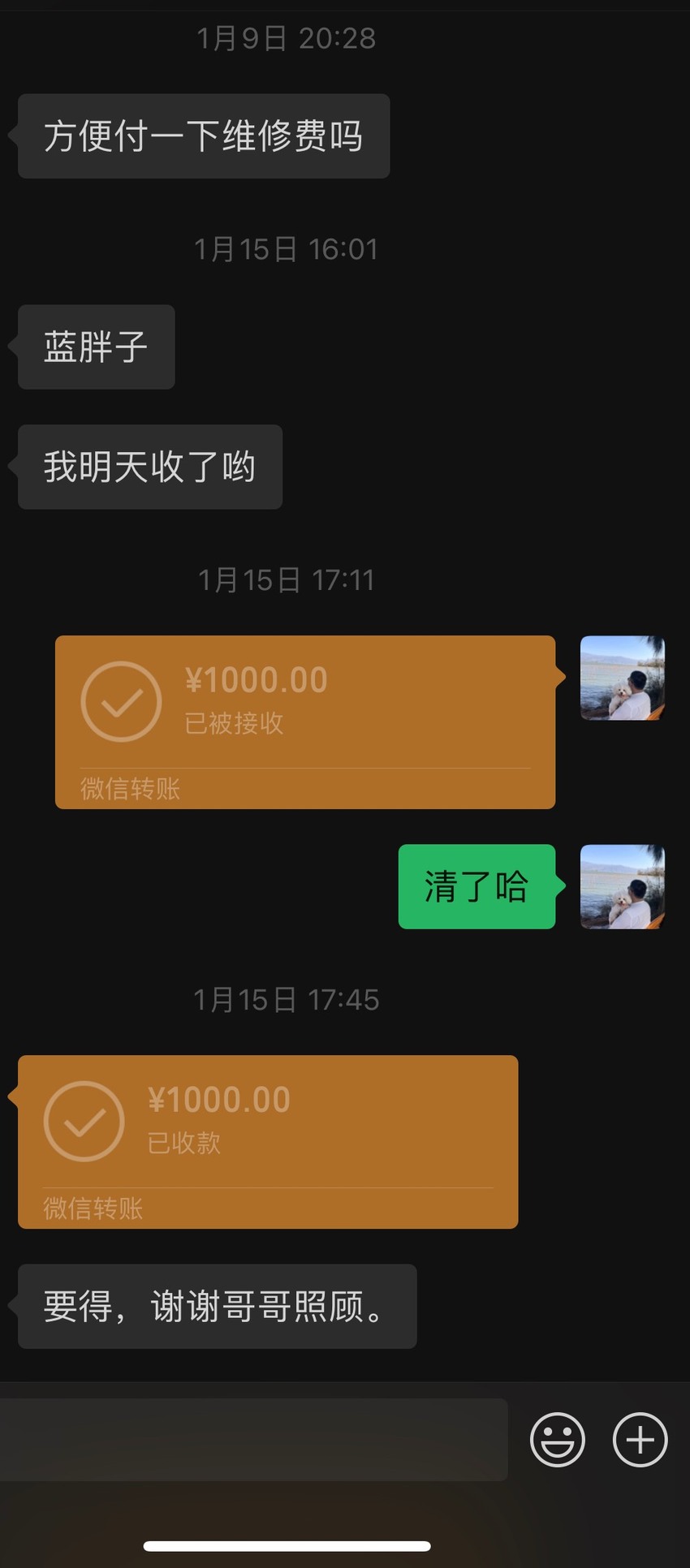Open the sent ¥1000.00 transfer marked 已被接收
Viewport: 690px width, 1568px height.
pos(305,722)
